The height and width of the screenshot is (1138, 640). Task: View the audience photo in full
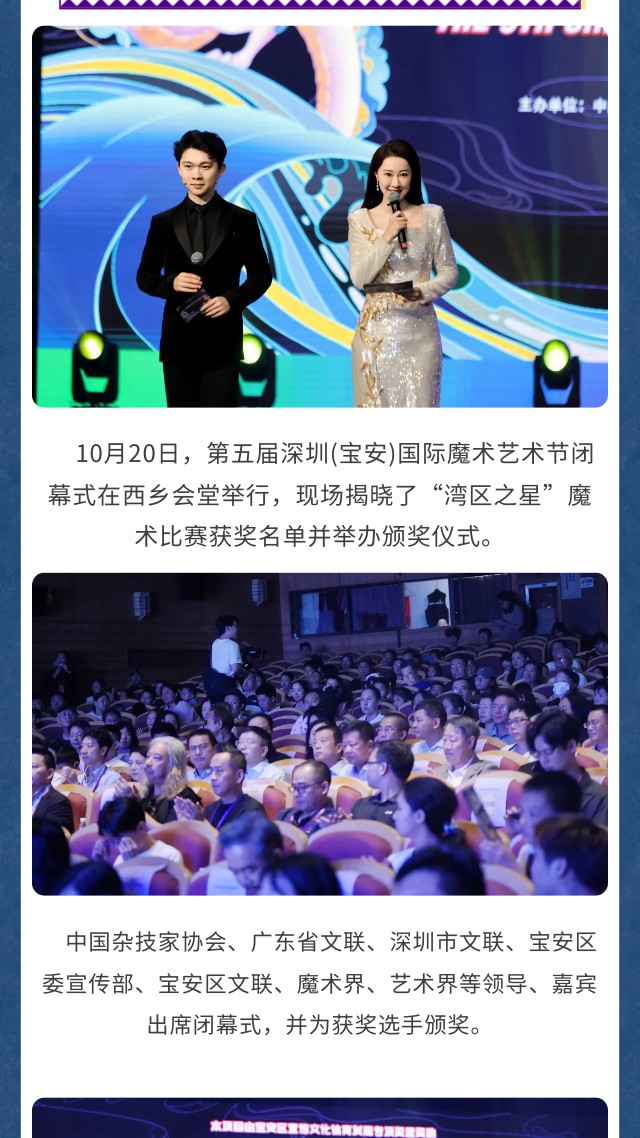(320, 733)
